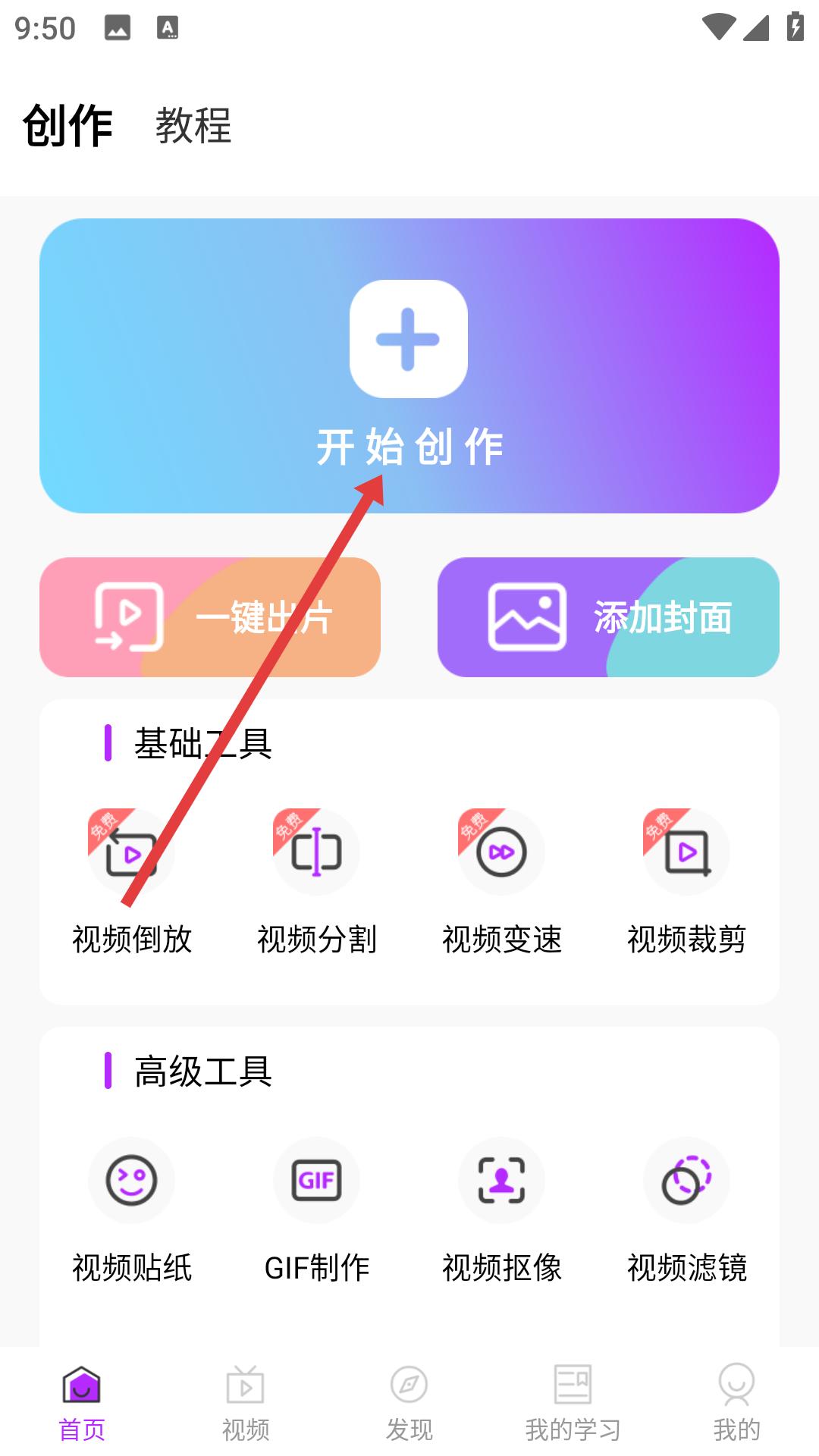Switch to the 视频 bottom tab
819x1456 pixels.
(x=246, y=1403)
